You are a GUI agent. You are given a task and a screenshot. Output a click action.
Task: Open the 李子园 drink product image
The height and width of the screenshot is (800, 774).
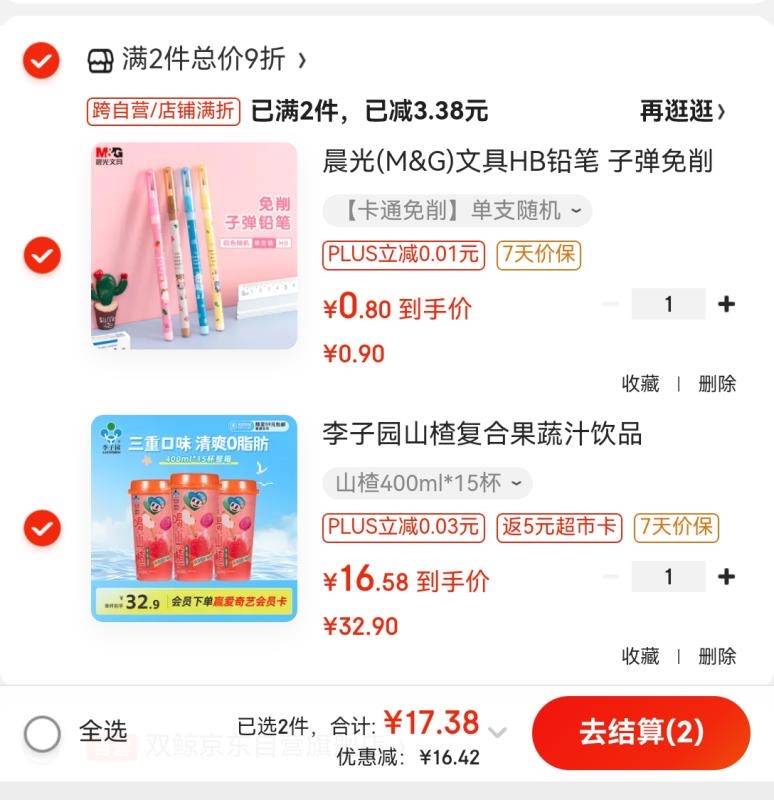194,518
